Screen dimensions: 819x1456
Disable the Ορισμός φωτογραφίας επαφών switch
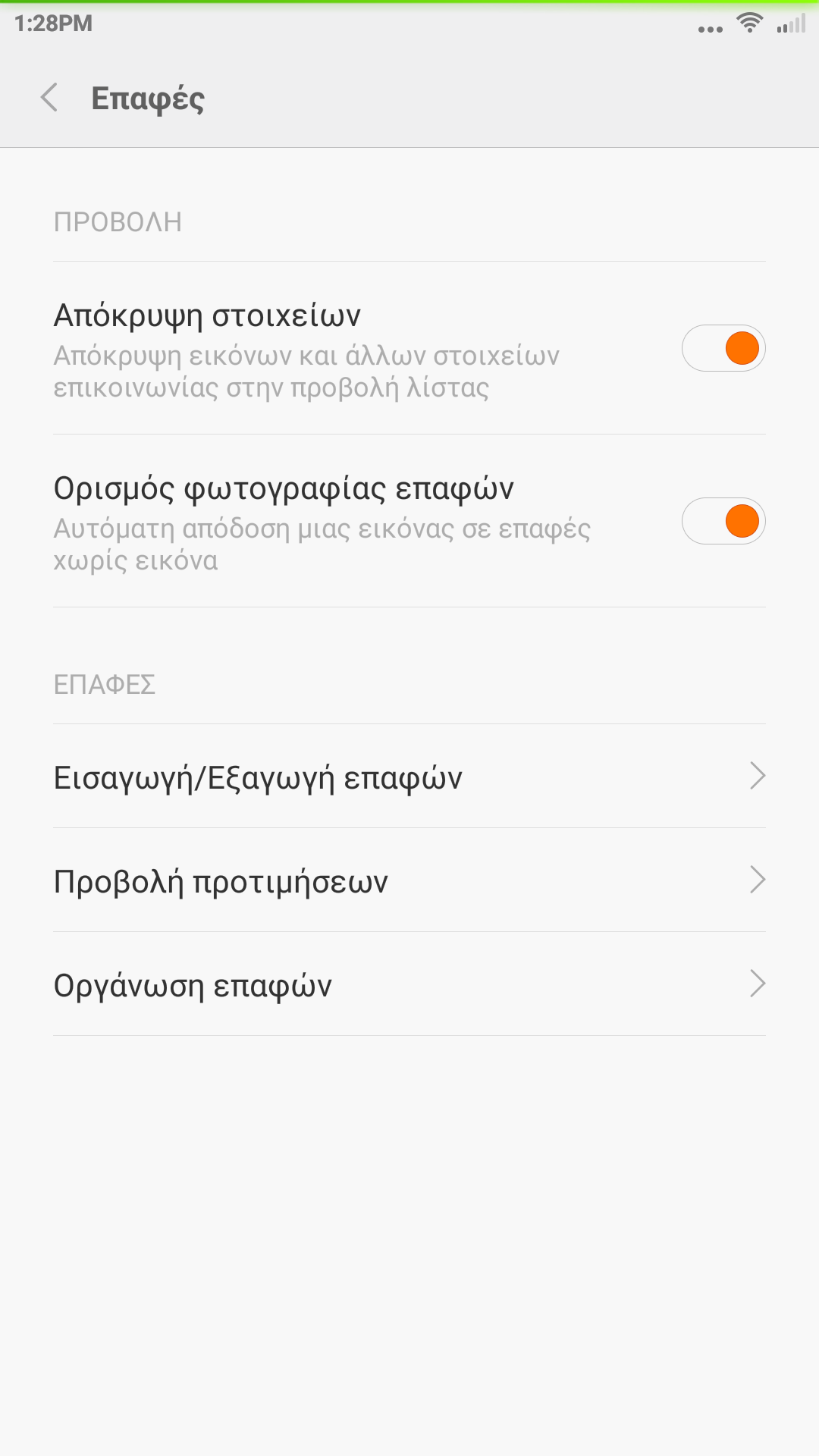pyautogui.click(x=723, y=521)
